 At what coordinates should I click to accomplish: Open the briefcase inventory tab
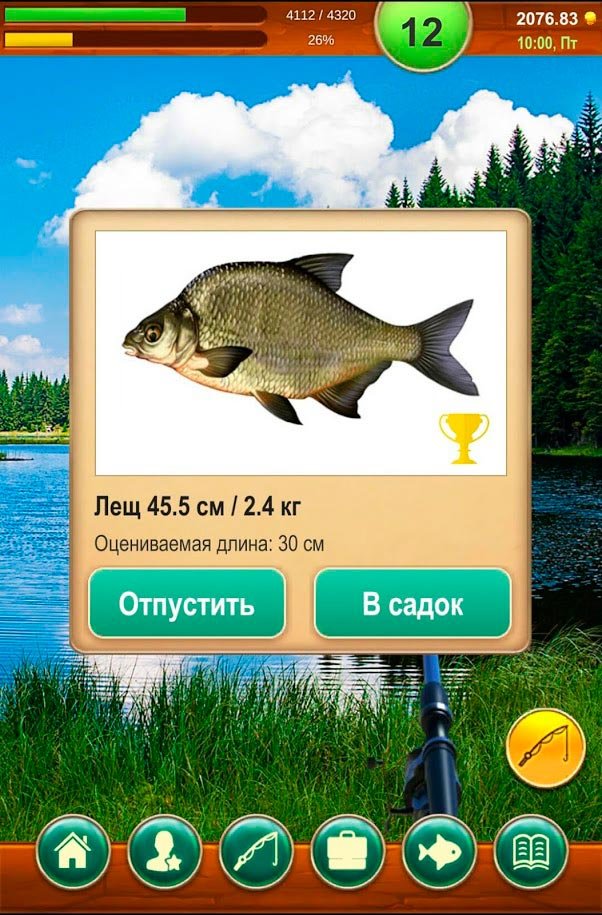click(348, 852)
